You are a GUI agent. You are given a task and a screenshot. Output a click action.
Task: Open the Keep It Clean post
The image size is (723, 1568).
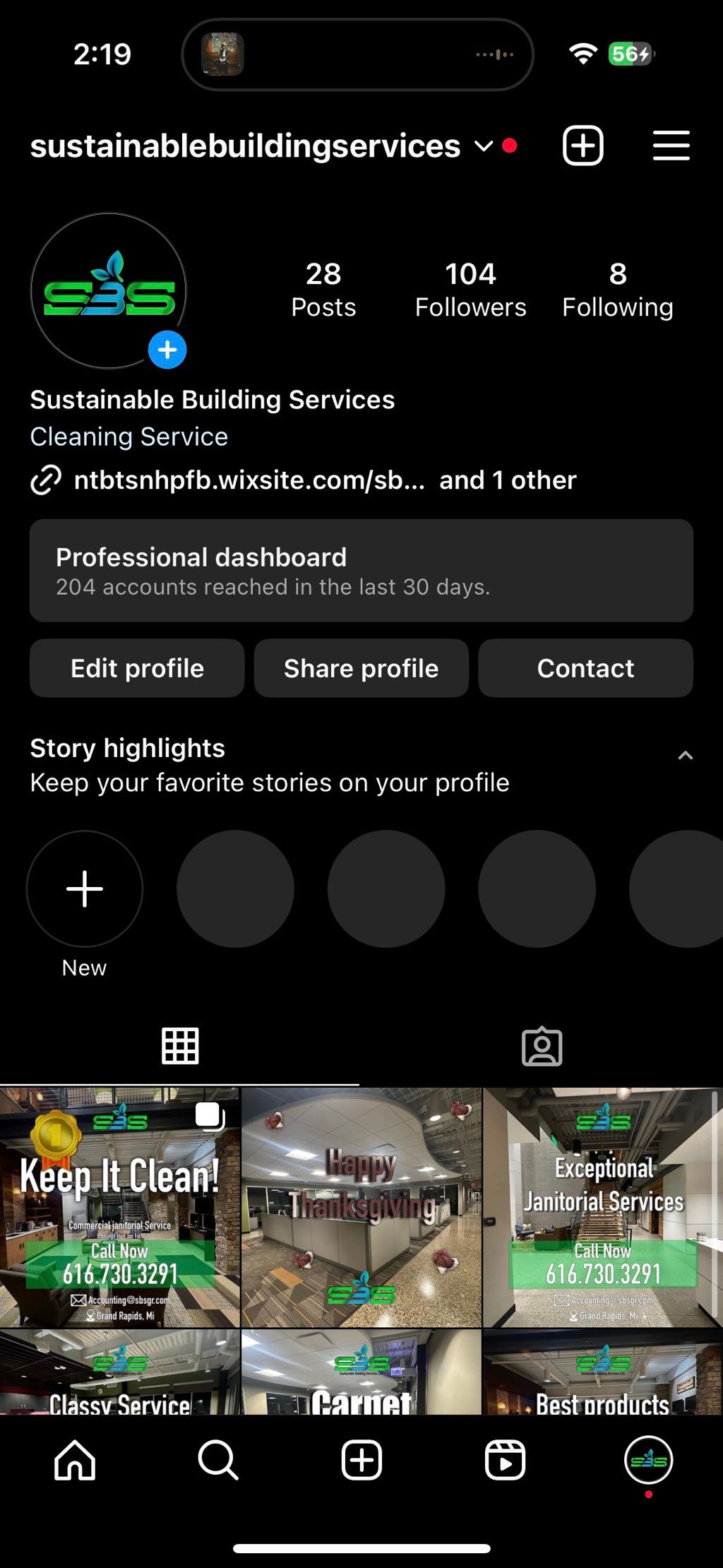pos(119,1208)
